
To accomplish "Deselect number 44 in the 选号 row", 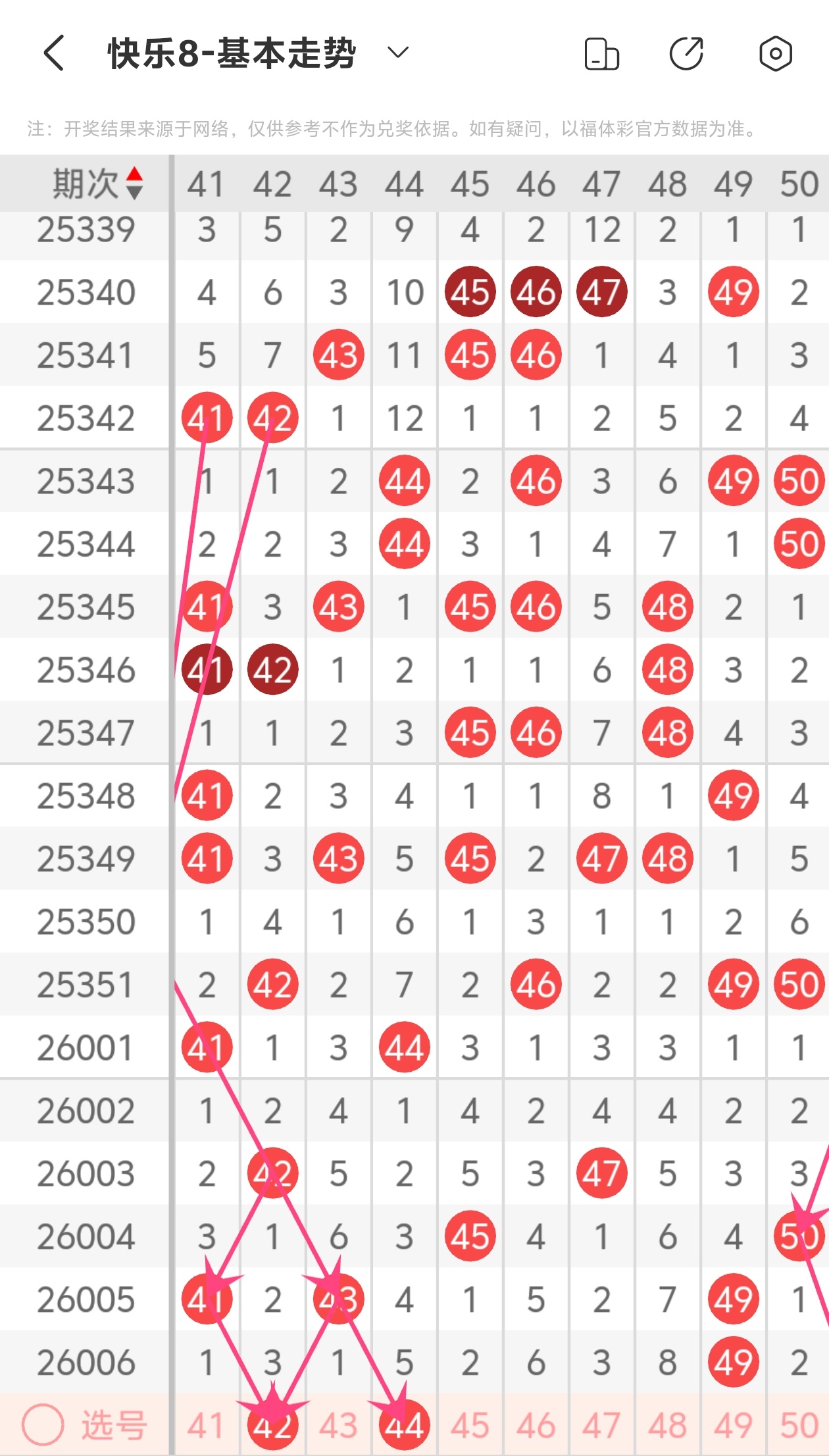I will 404,1426.
